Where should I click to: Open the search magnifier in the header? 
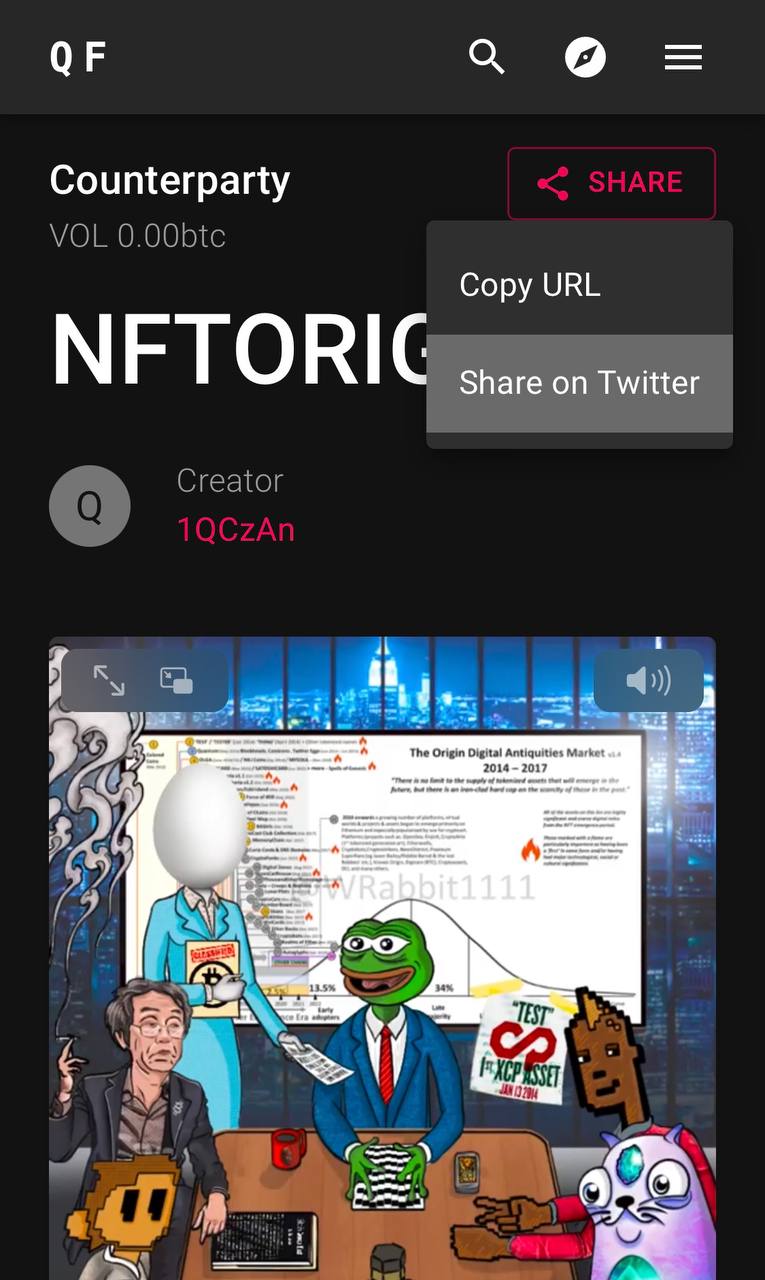[487, 57]
